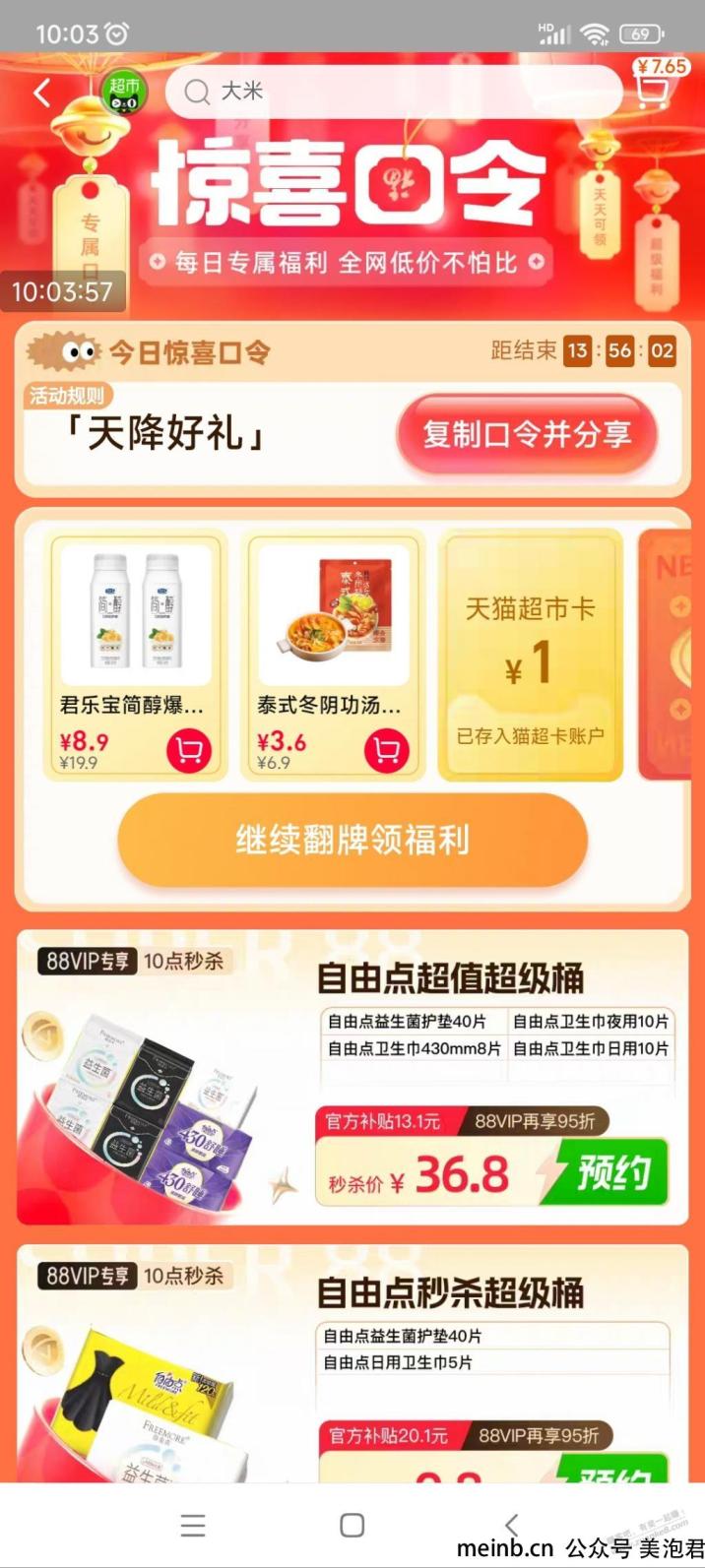
Task: Tap 继续翻牌领福利 button
Action: coord(352,841)
